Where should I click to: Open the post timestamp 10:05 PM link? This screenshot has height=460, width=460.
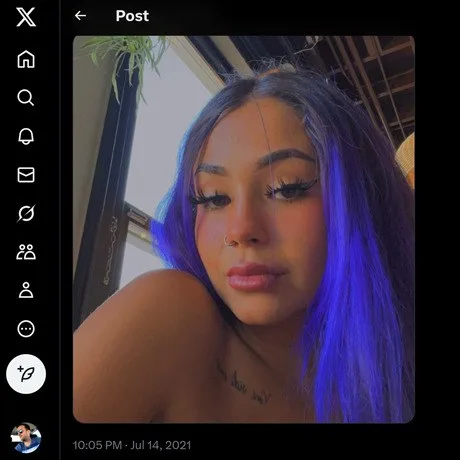(97, 445)
